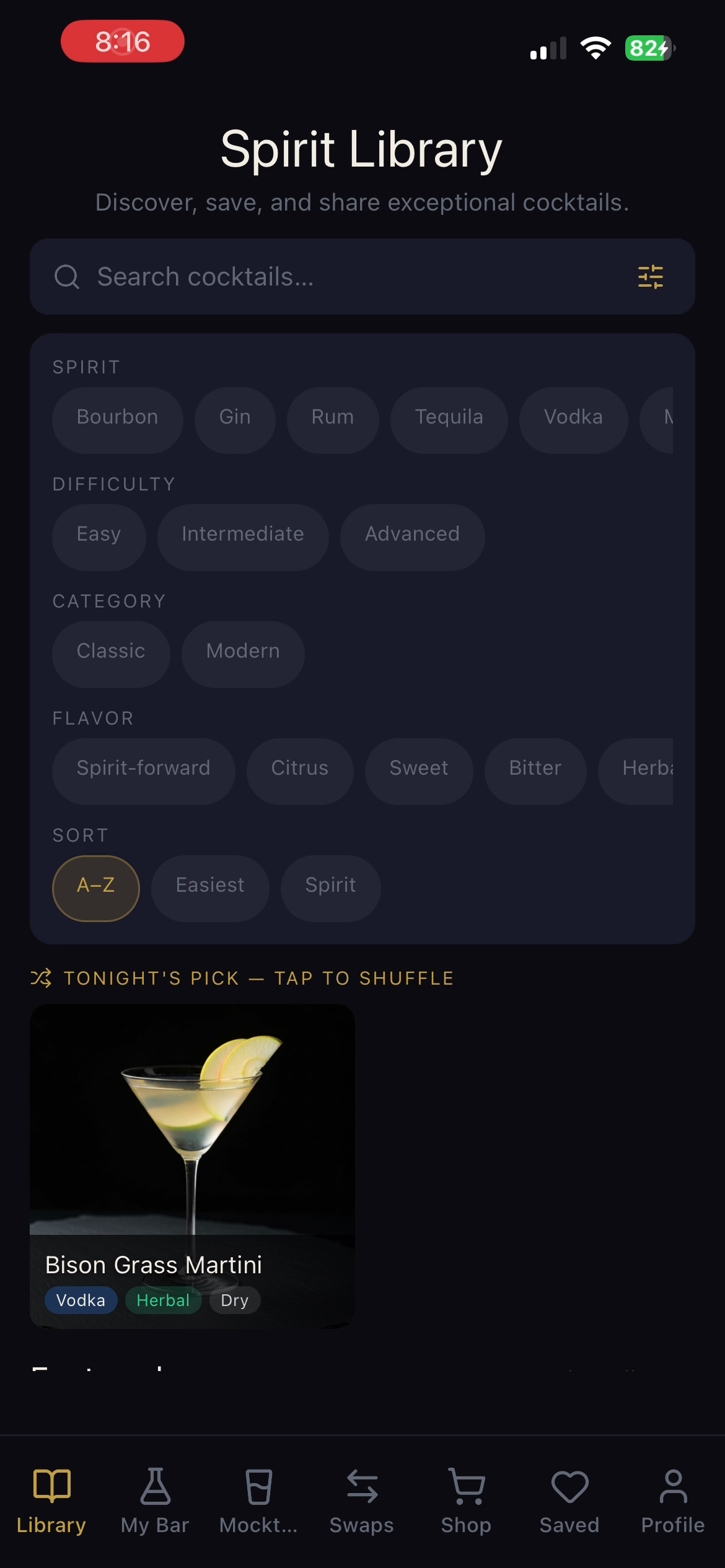Choose the Tequila filter chip
Viewport: 725px width, 1568px height.
tap(449, 417)
